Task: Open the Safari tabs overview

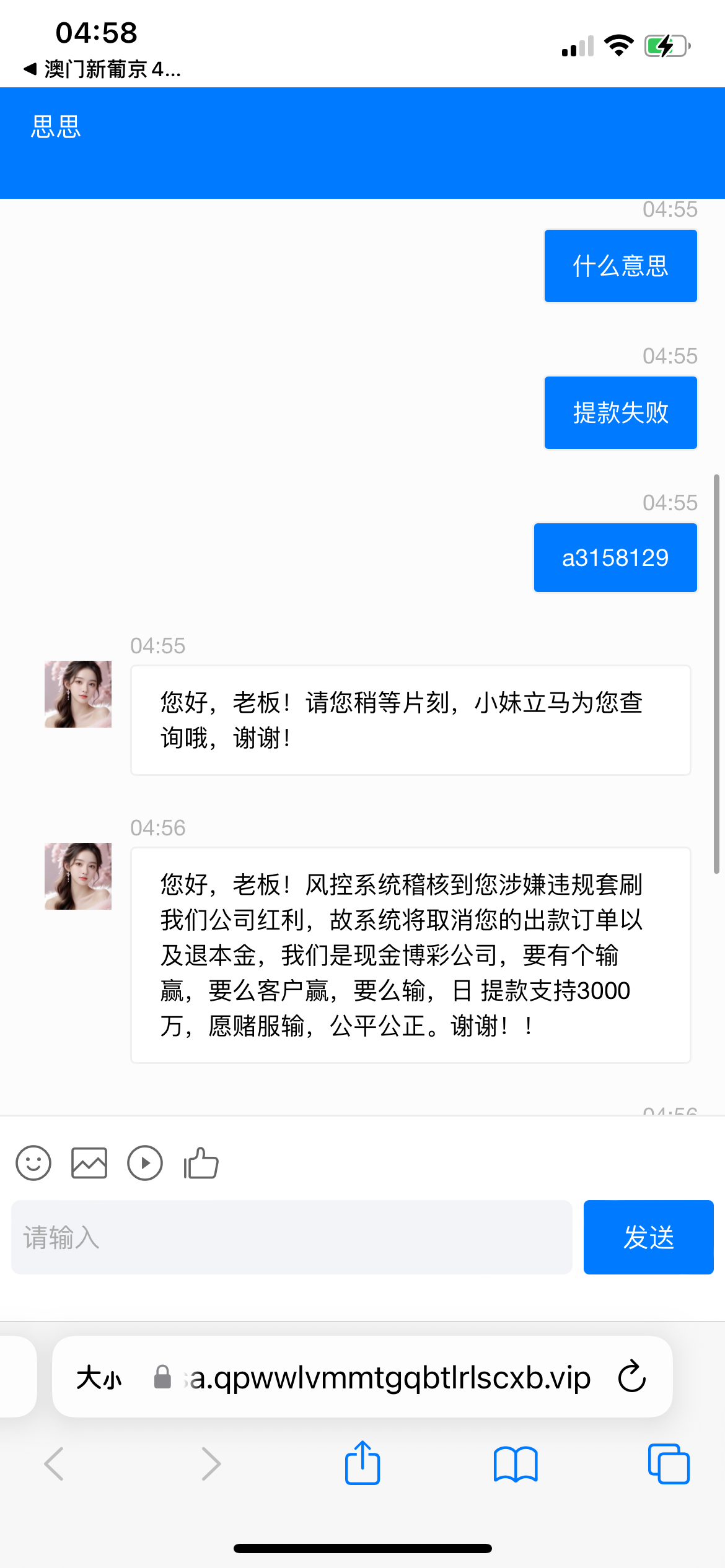Action: [x=668, y=1464]
